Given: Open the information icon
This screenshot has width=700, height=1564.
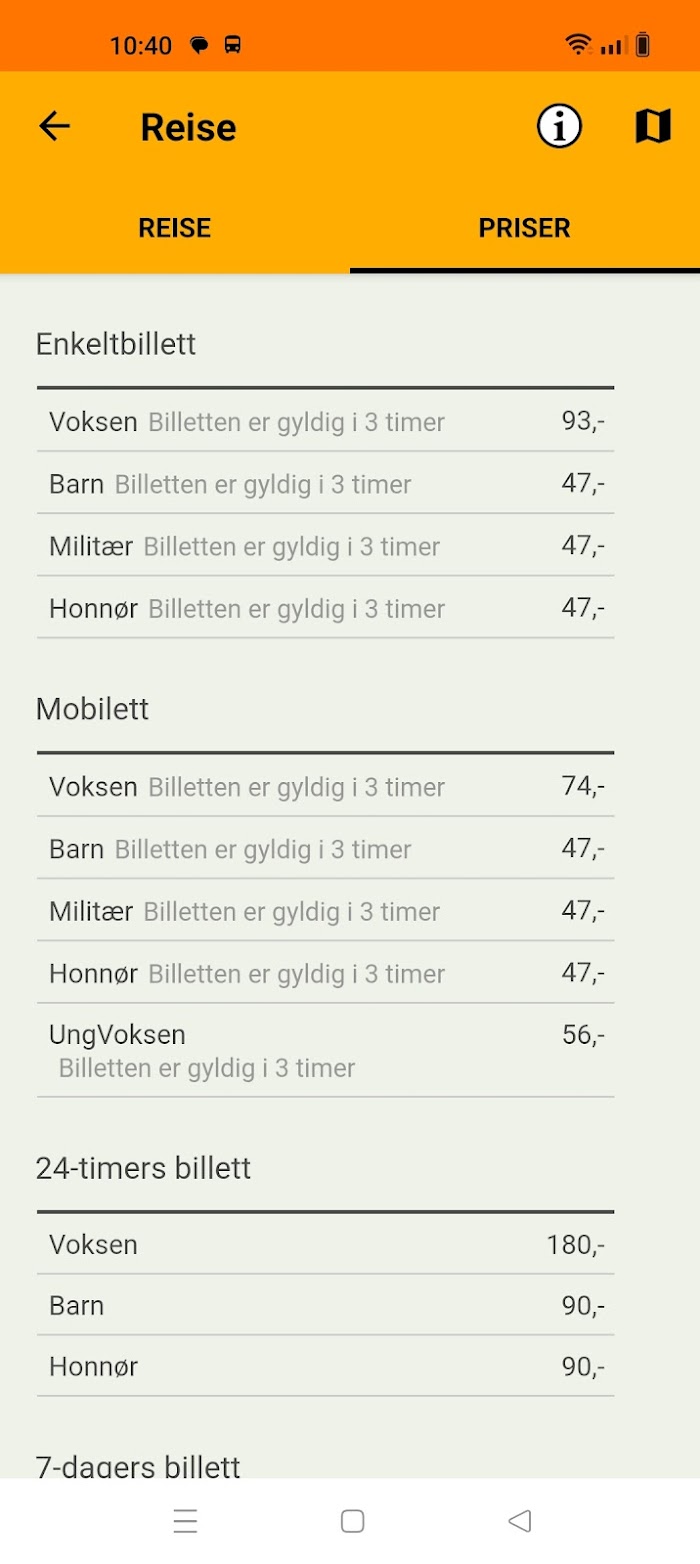Looking at the screenshot, I should tap(559, 126).
